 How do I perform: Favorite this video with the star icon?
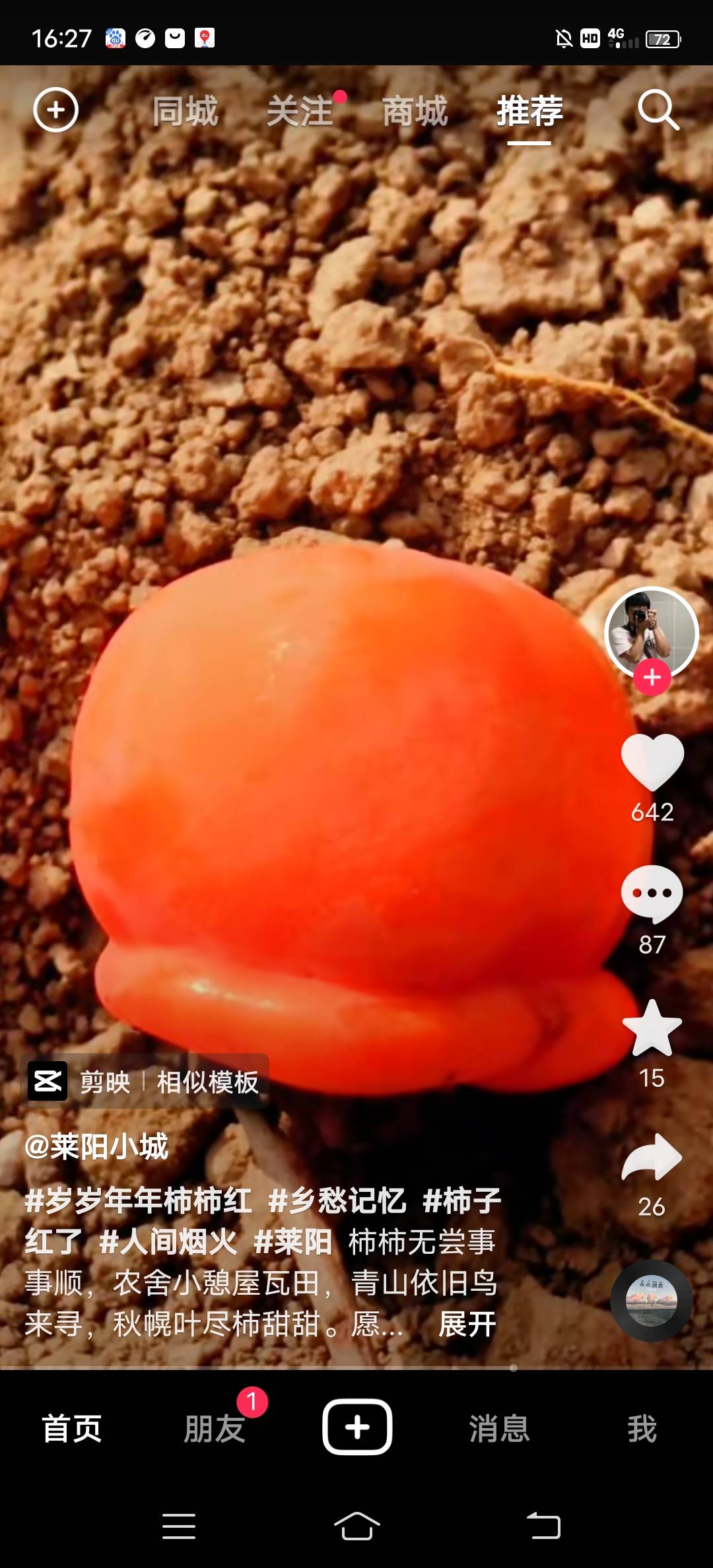652,1028
